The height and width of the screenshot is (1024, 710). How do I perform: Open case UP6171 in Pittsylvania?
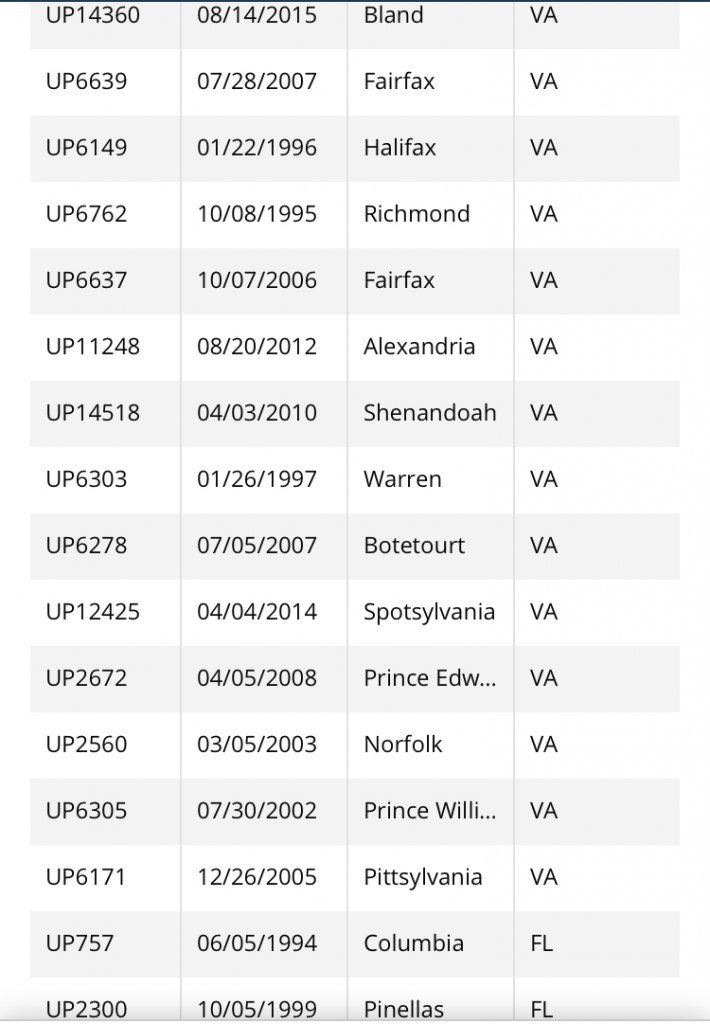click(87, 877)
